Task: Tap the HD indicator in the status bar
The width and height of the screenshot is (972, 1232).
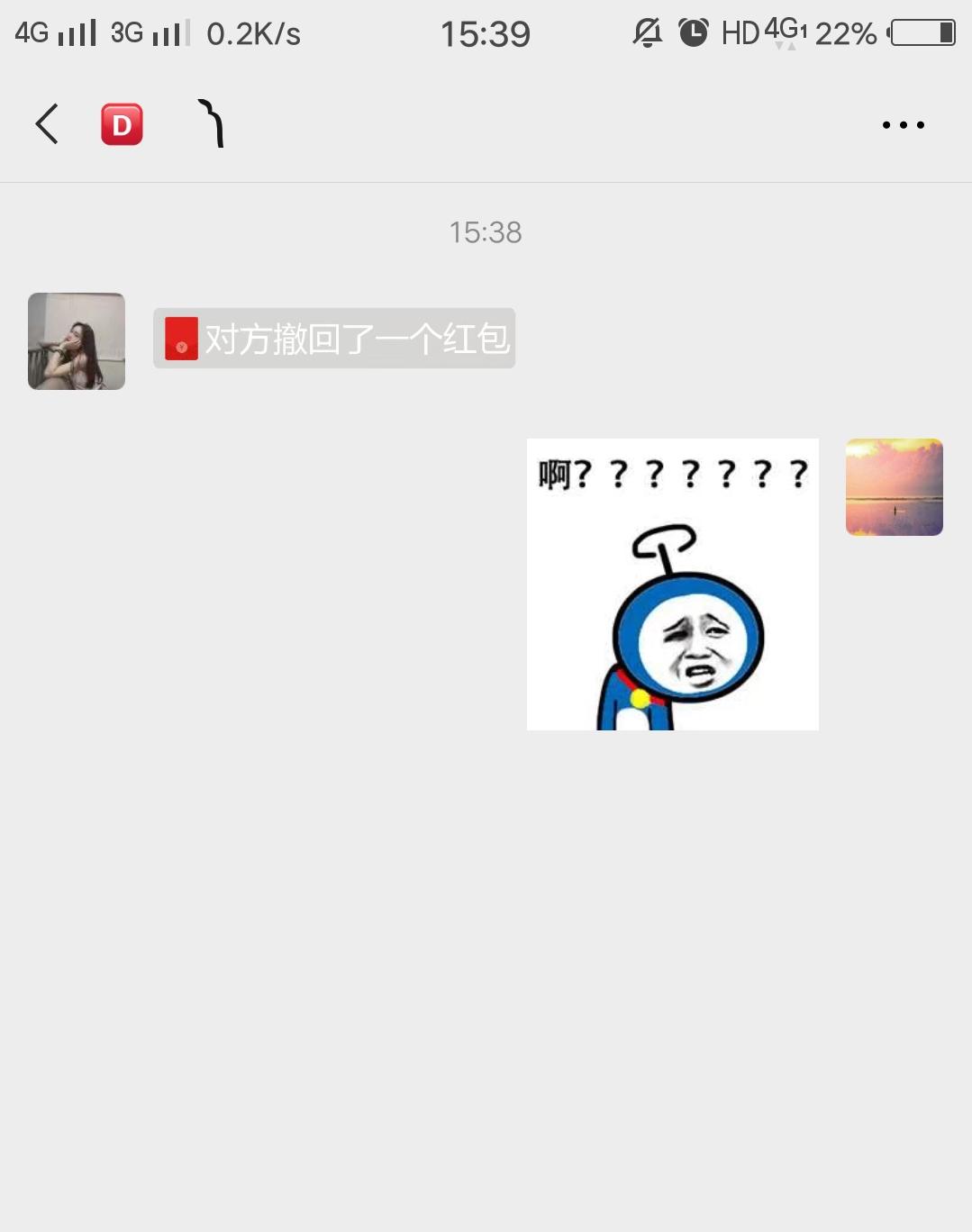Action: (739, 33)
